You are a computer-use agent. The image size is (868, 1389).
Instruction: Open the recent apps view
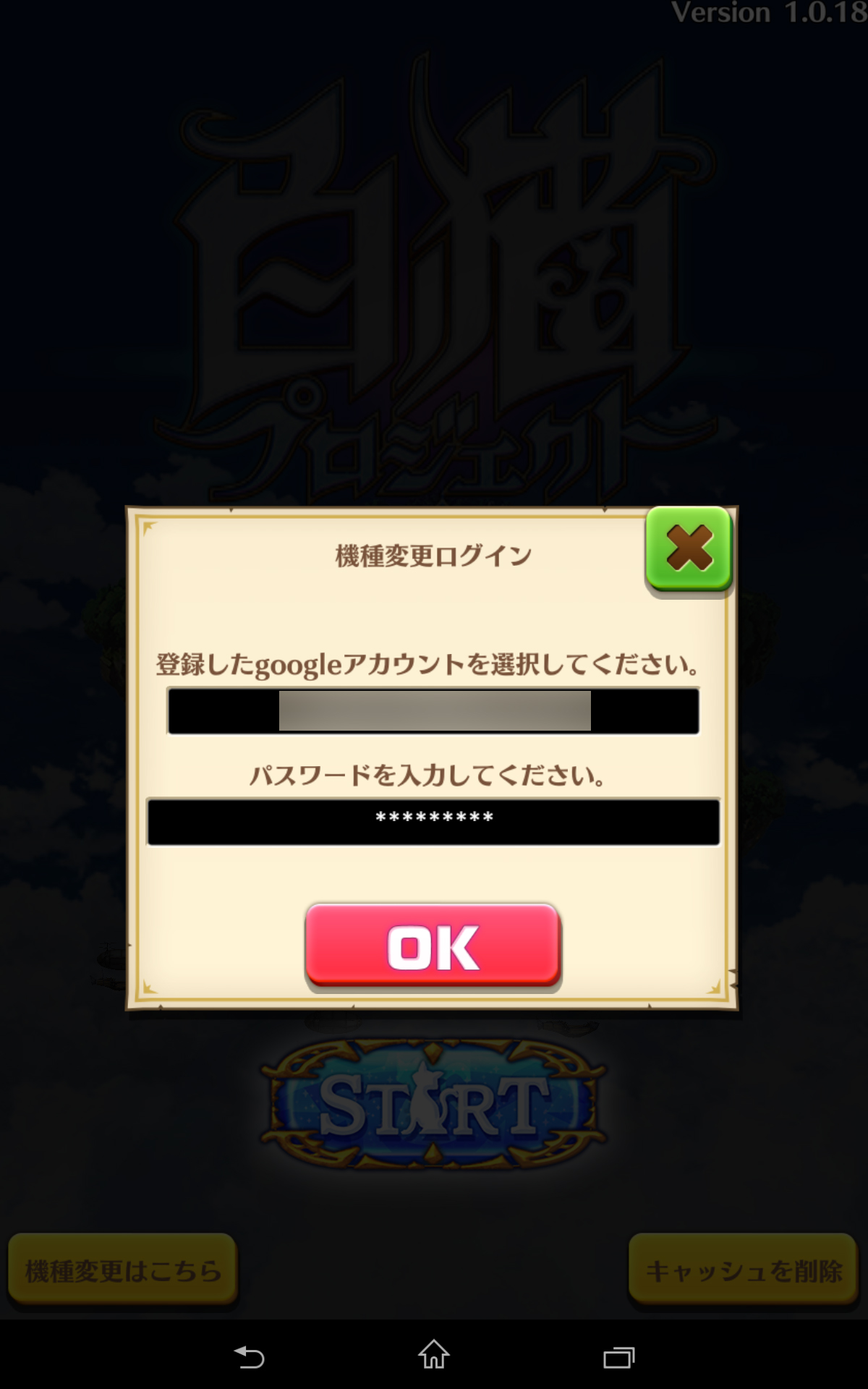click(x=619, y=1357)
